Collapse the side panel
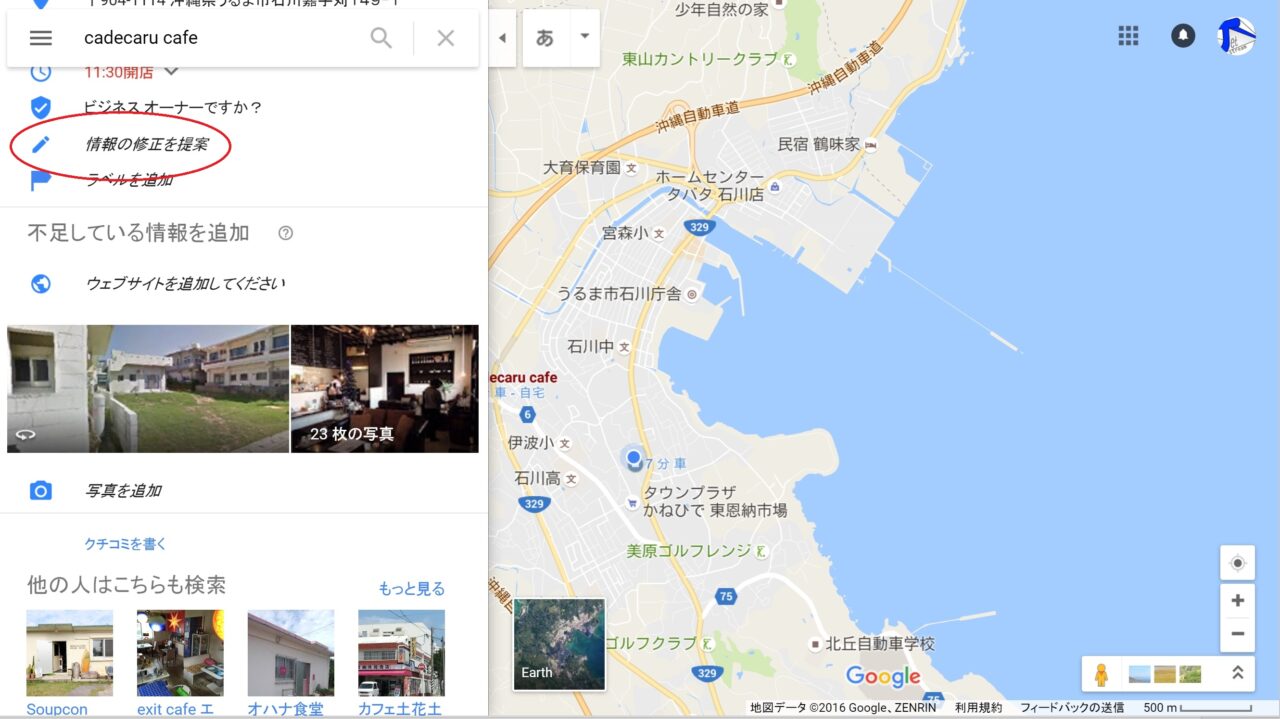The image size is (1280, 719). [502, 38]
